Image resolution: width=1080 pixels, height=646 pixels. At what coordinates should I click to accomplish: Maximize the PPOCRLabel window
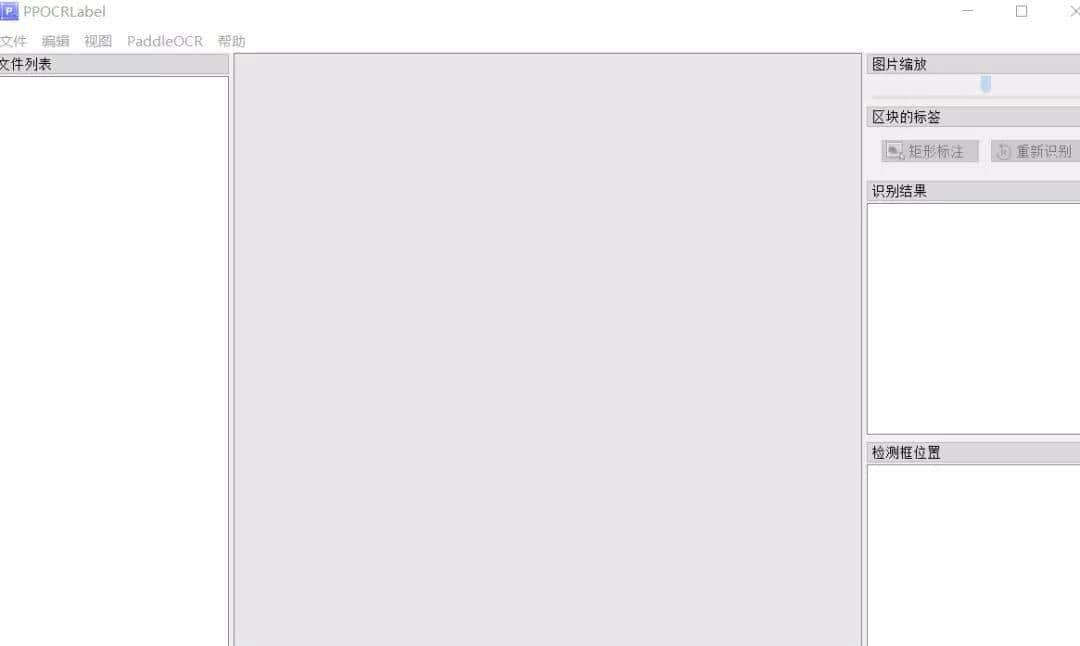coord(1021,11)
